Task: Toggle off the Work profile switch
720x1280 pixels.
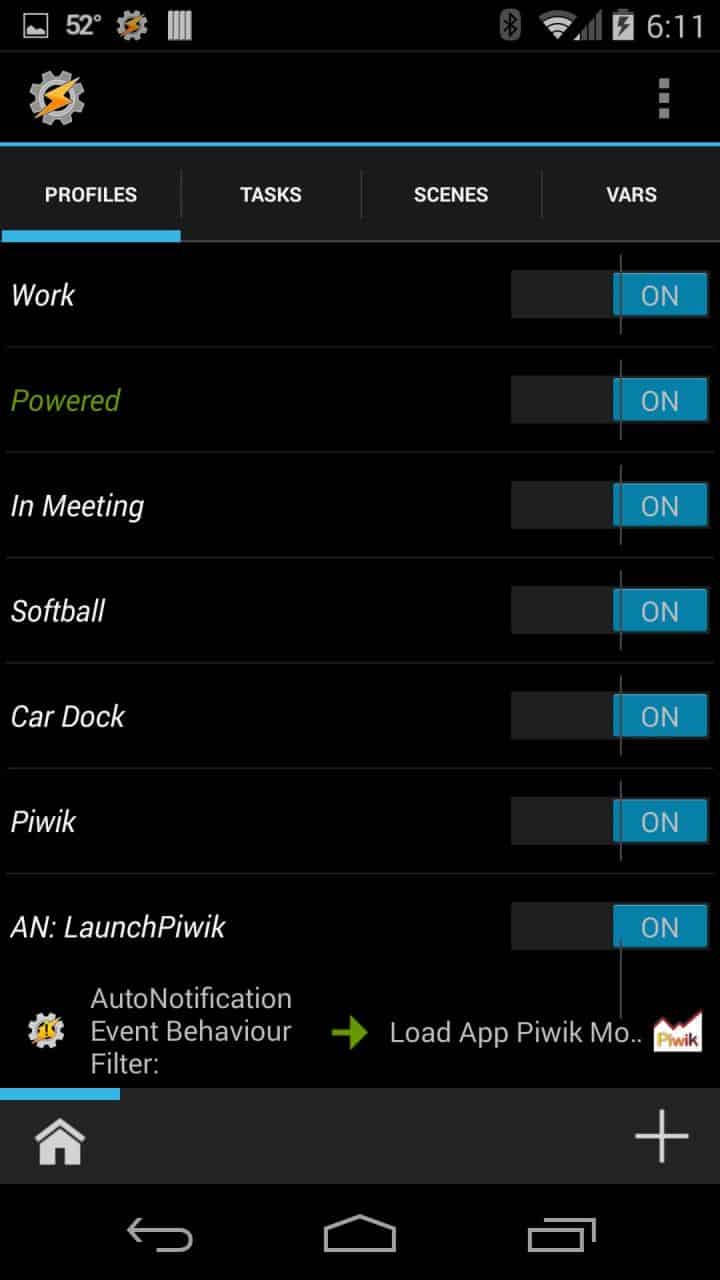Action: 610,295
